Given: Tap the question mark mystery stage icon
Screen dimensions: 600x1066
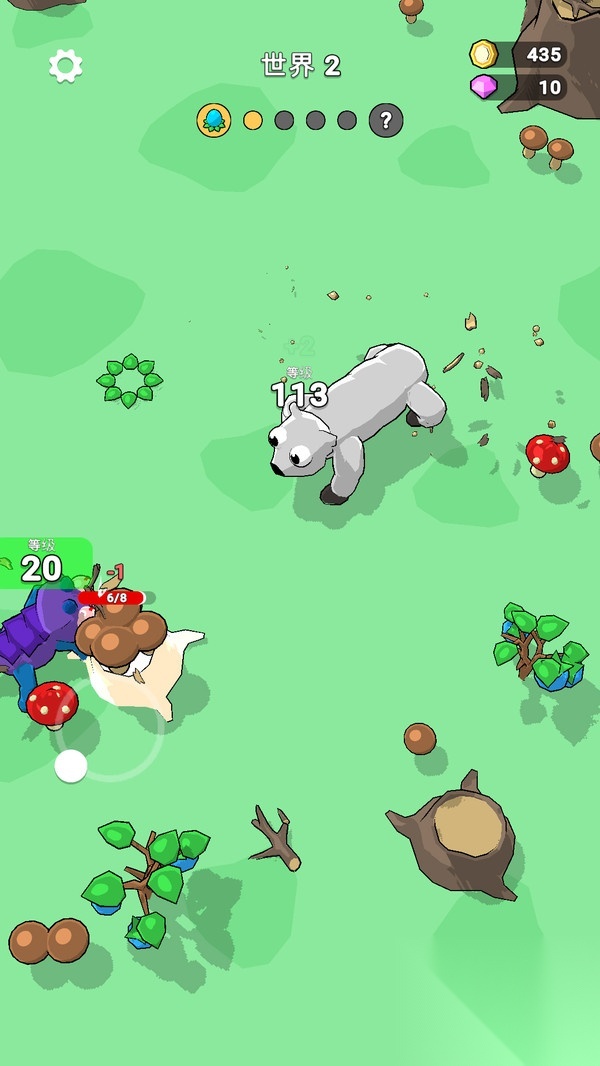Looking at the screenshot, I should [386, 121].
